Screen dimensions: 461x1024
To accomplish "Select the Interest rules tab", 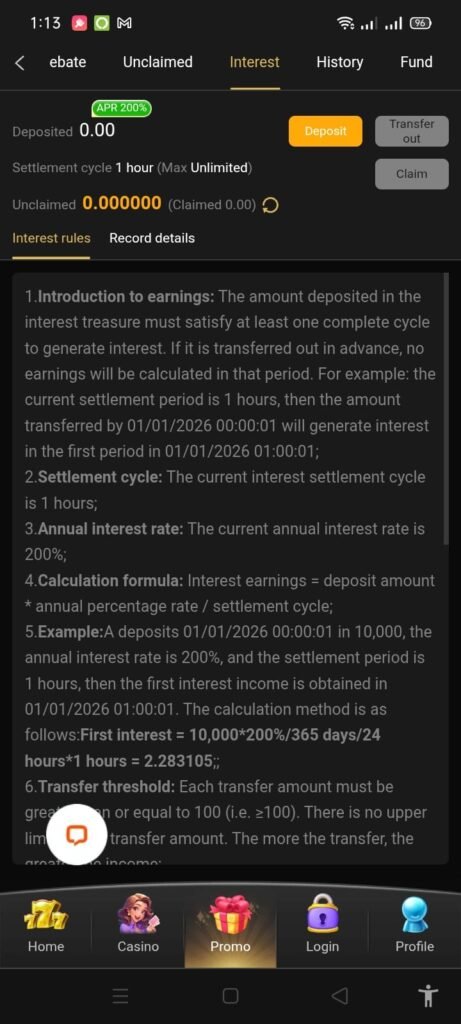I will point(52,238).
